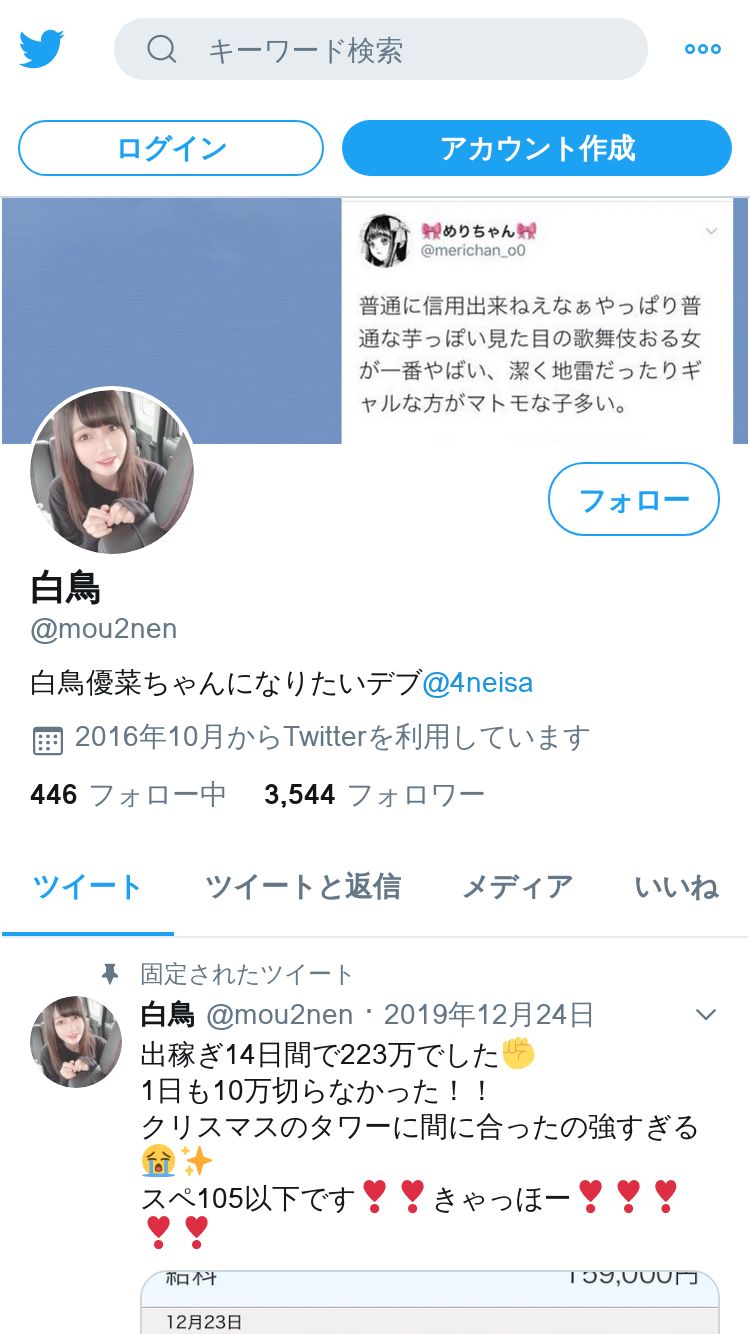Viewport: 750px width, 1334px height.
Task: Switch to the ツイートと返信 tab
Action: click(x=303, y=886)
